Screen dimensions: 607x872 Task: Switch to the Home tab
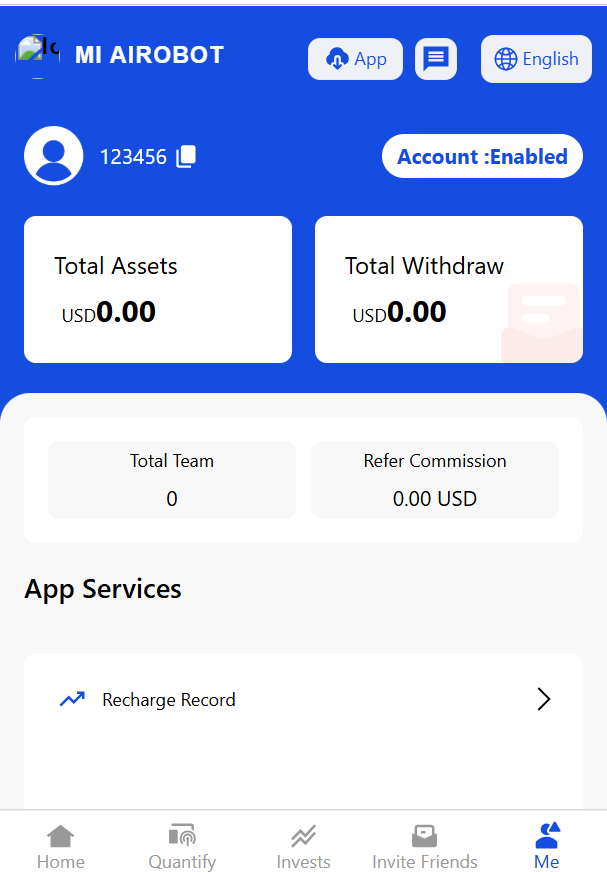coord(60,846)
